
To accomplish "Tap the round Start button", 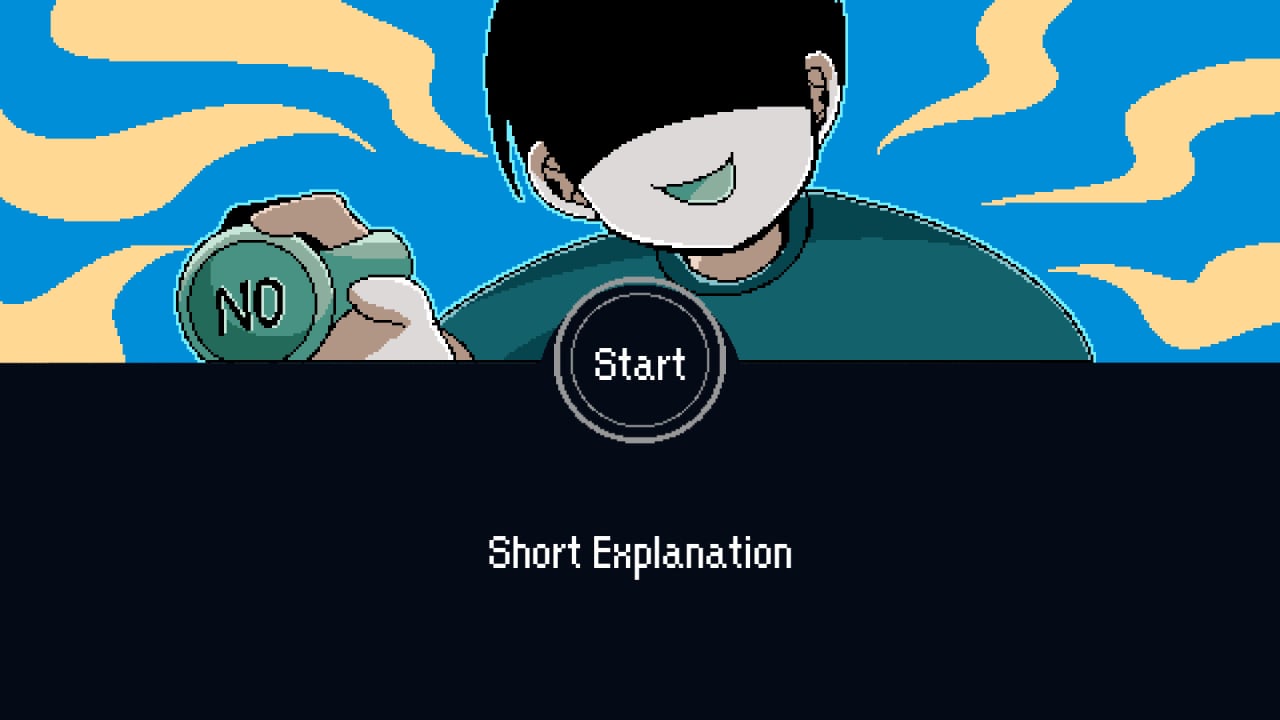I will [x=640, y=363].
